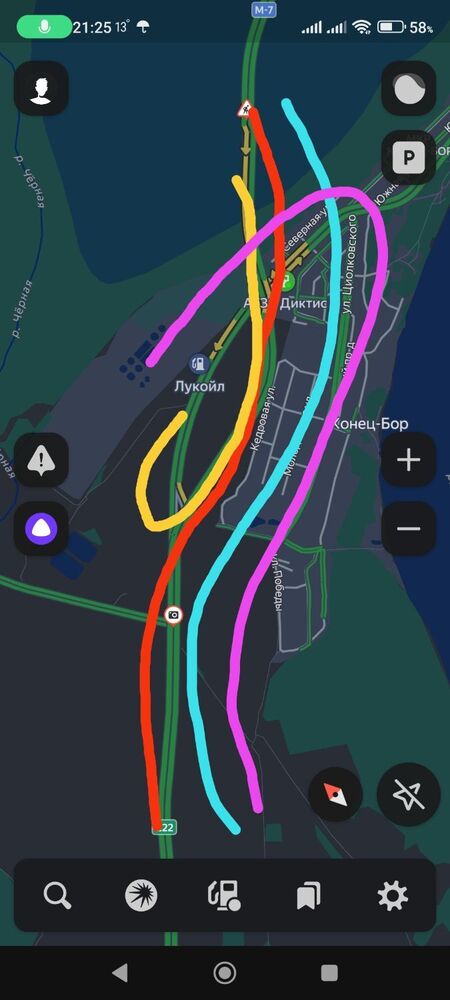
Task: Open settings gear in bottom bar
Action: coord(393,895)
